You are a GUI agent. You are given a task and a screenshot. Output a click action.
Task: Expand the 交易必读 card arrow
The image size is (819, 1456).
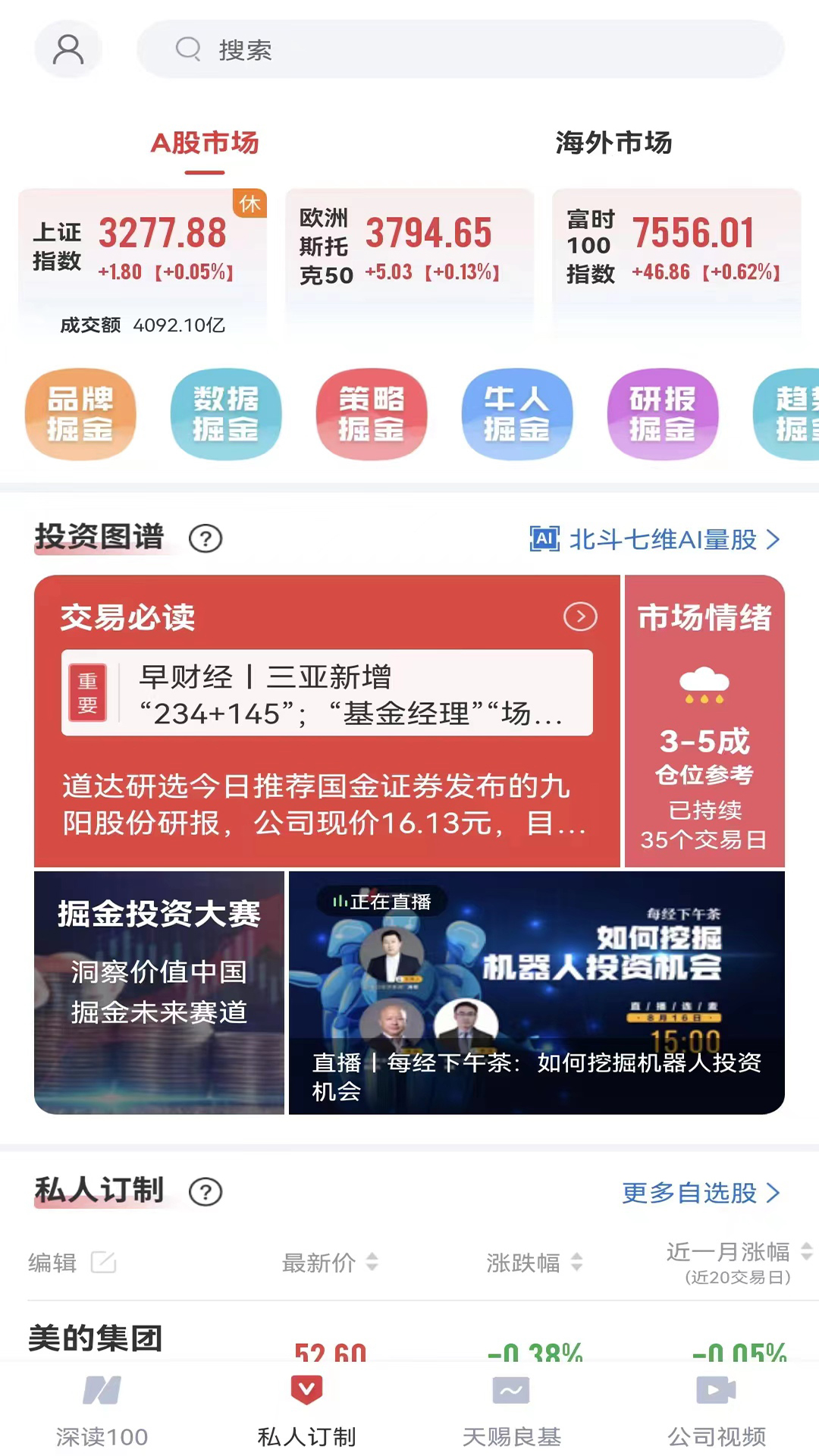coord(580,617)
